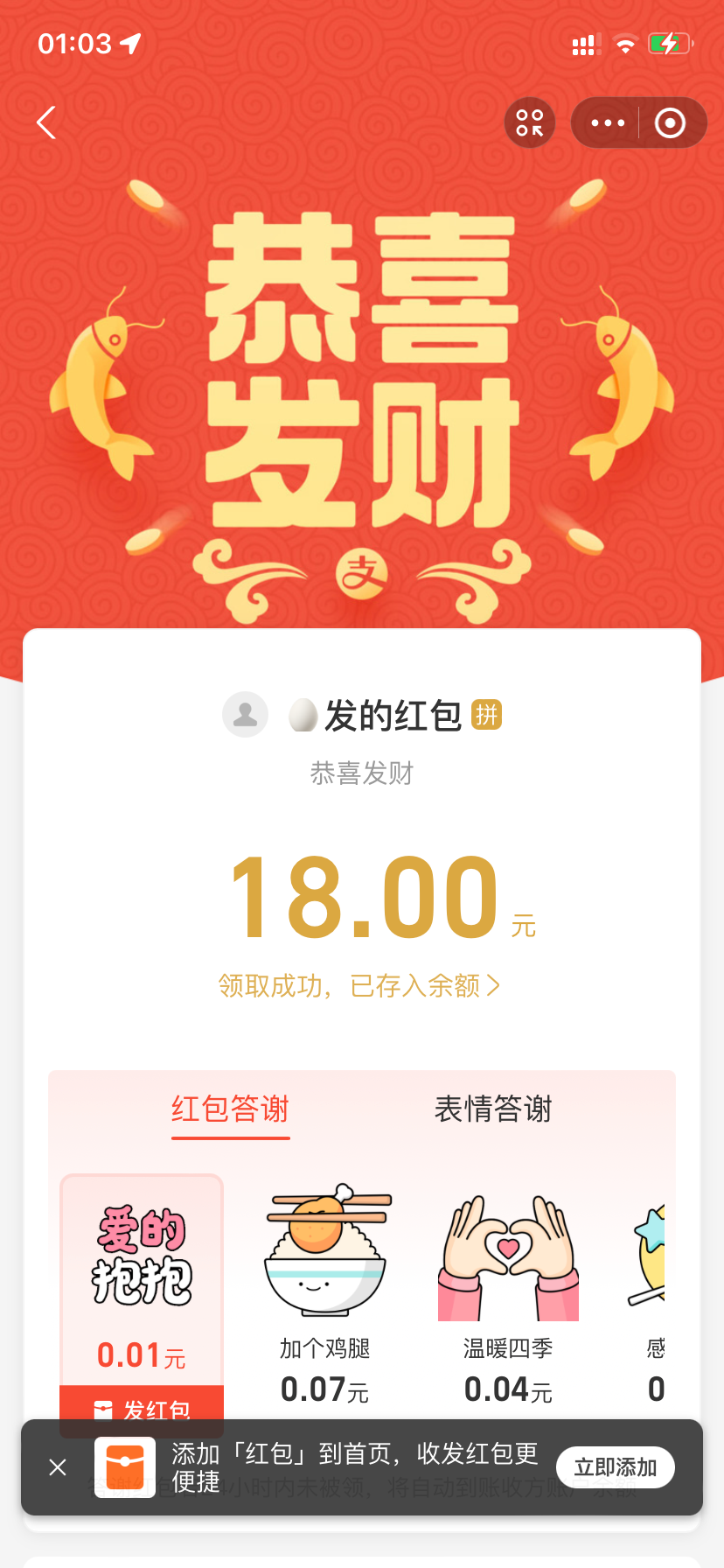Close the mini program with circle icon
This screenshot has height=1568, width=724.
(671, 123)
